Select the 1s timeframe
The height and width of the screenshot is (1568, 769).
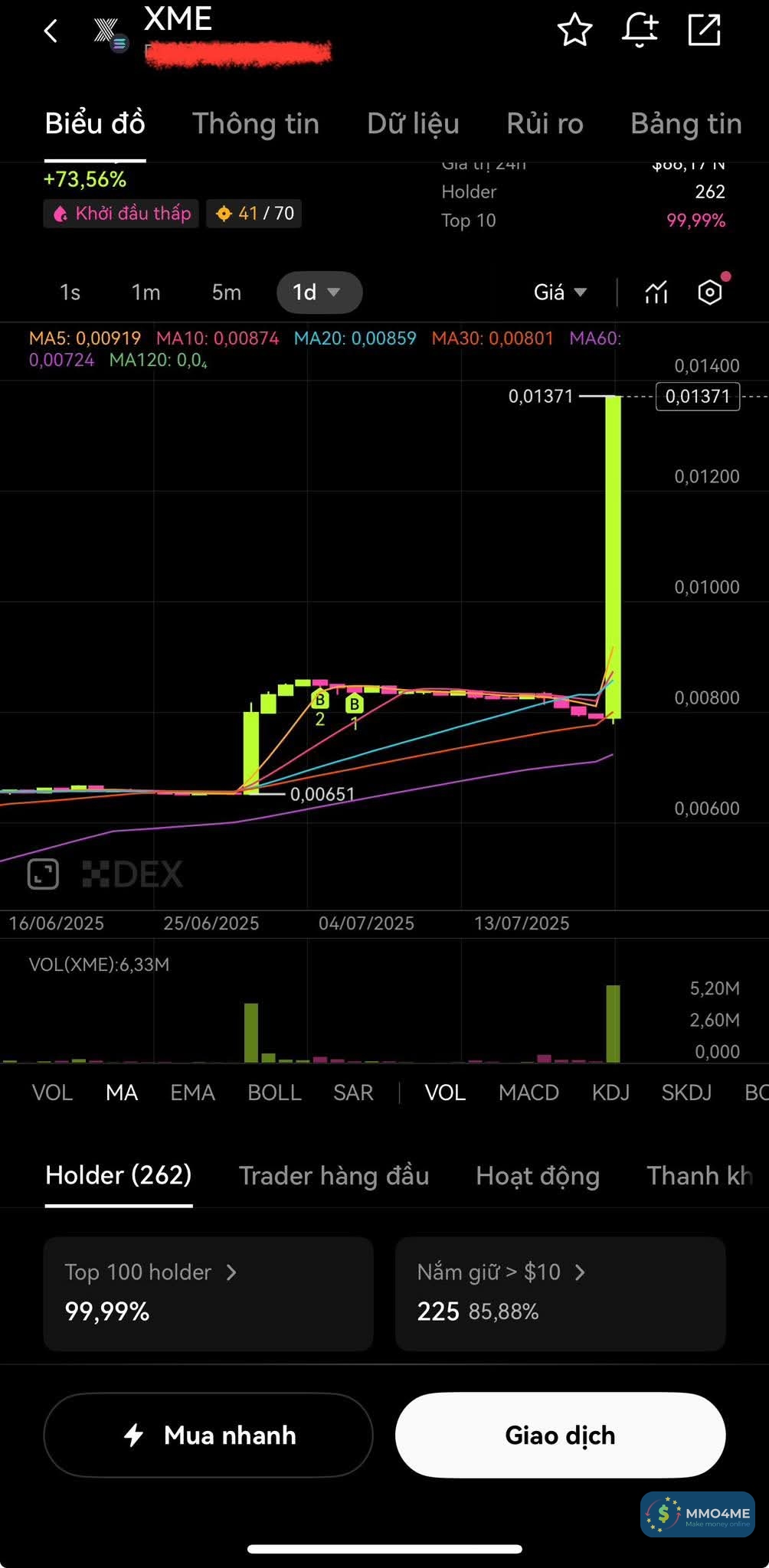70,292
